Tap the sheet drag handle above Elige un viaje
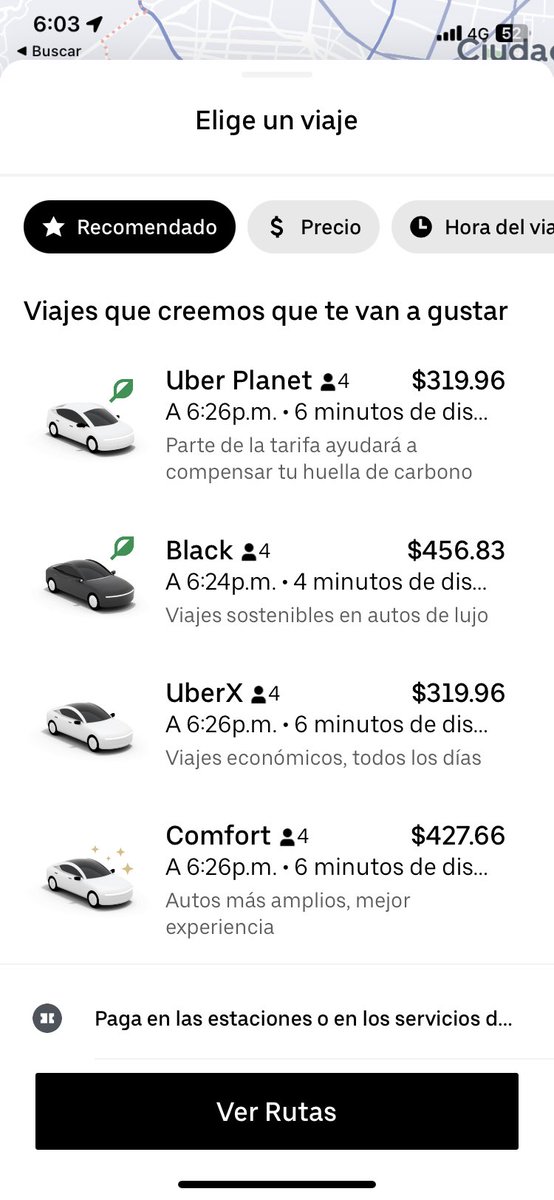Screen dimensions: 554x1200 click(277, 75)
